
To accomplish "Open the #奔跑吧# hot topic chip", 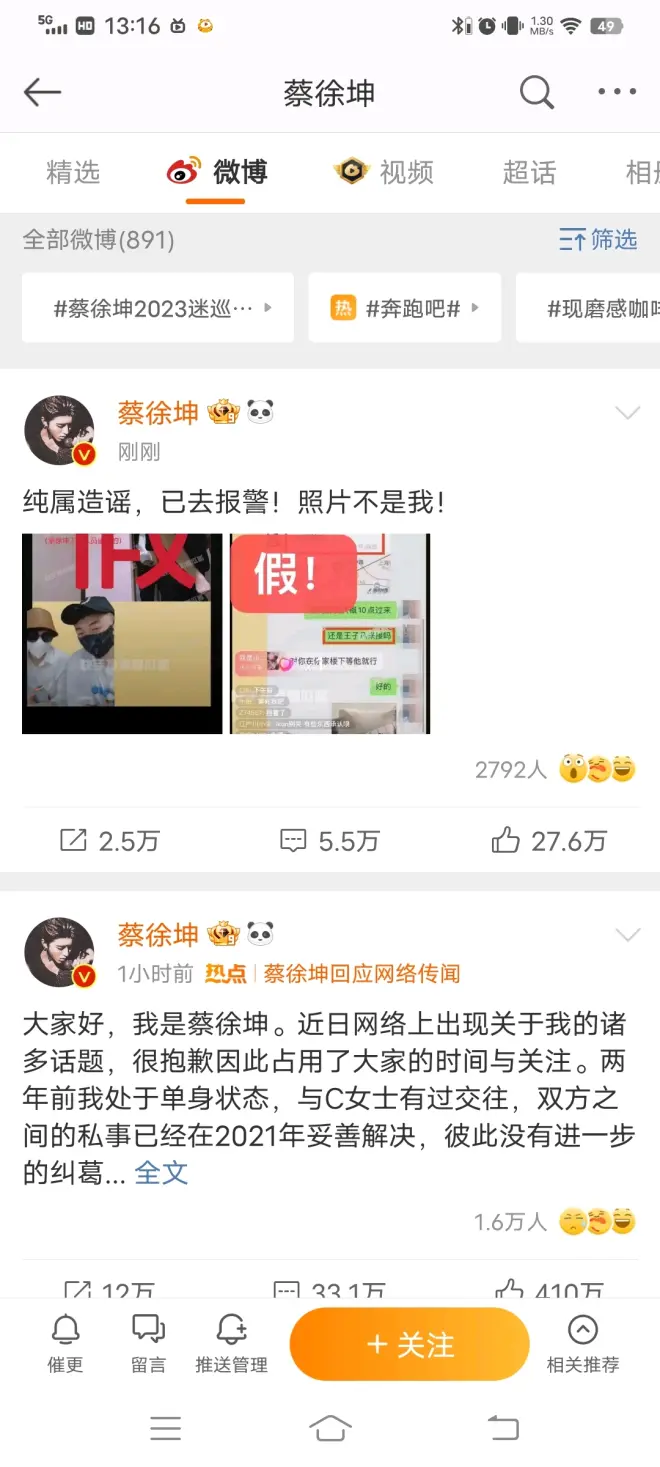I will coord(405,308).
